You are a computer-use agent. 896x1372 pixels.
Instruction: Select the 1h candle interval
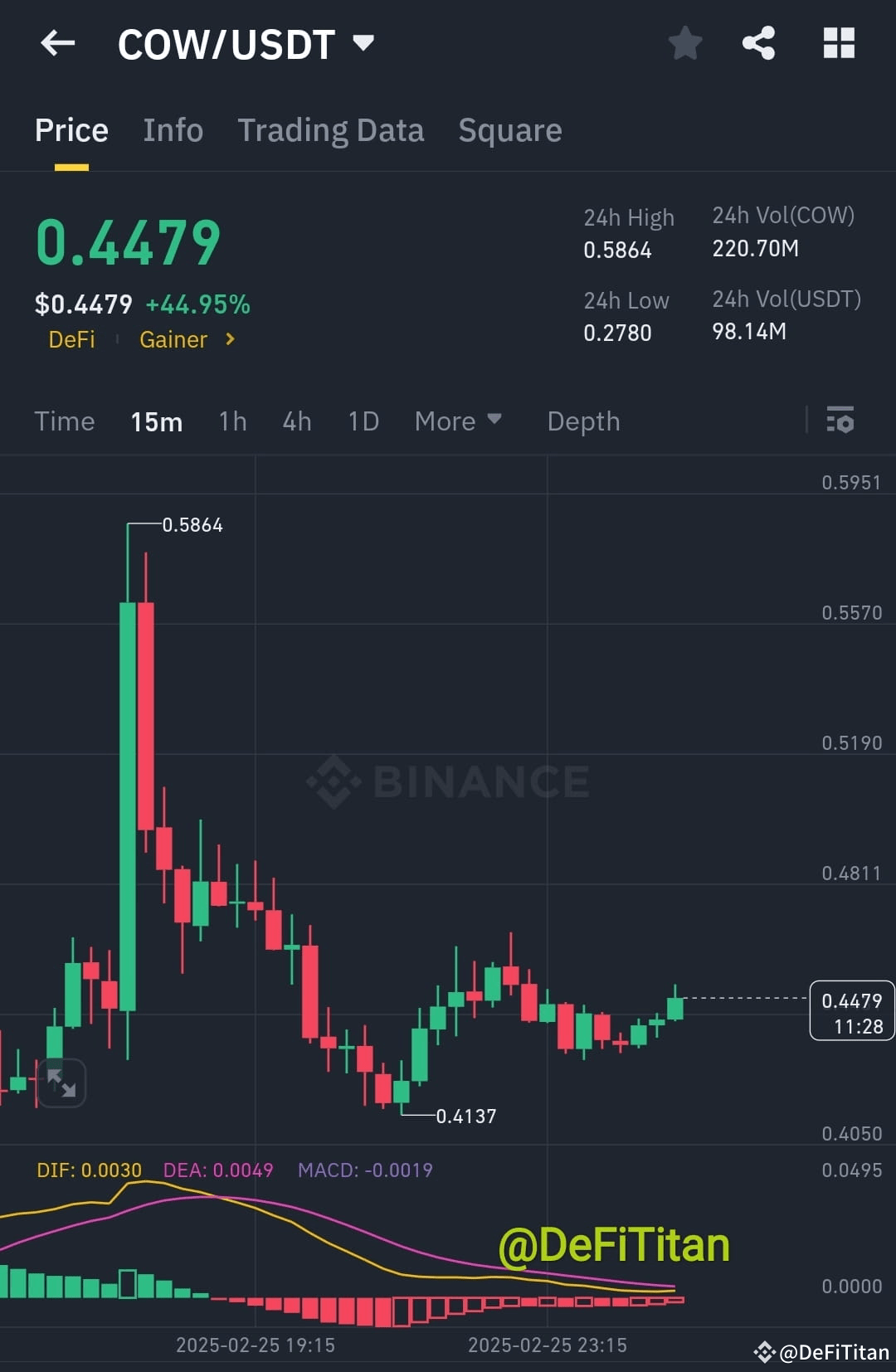click(231, 421)
